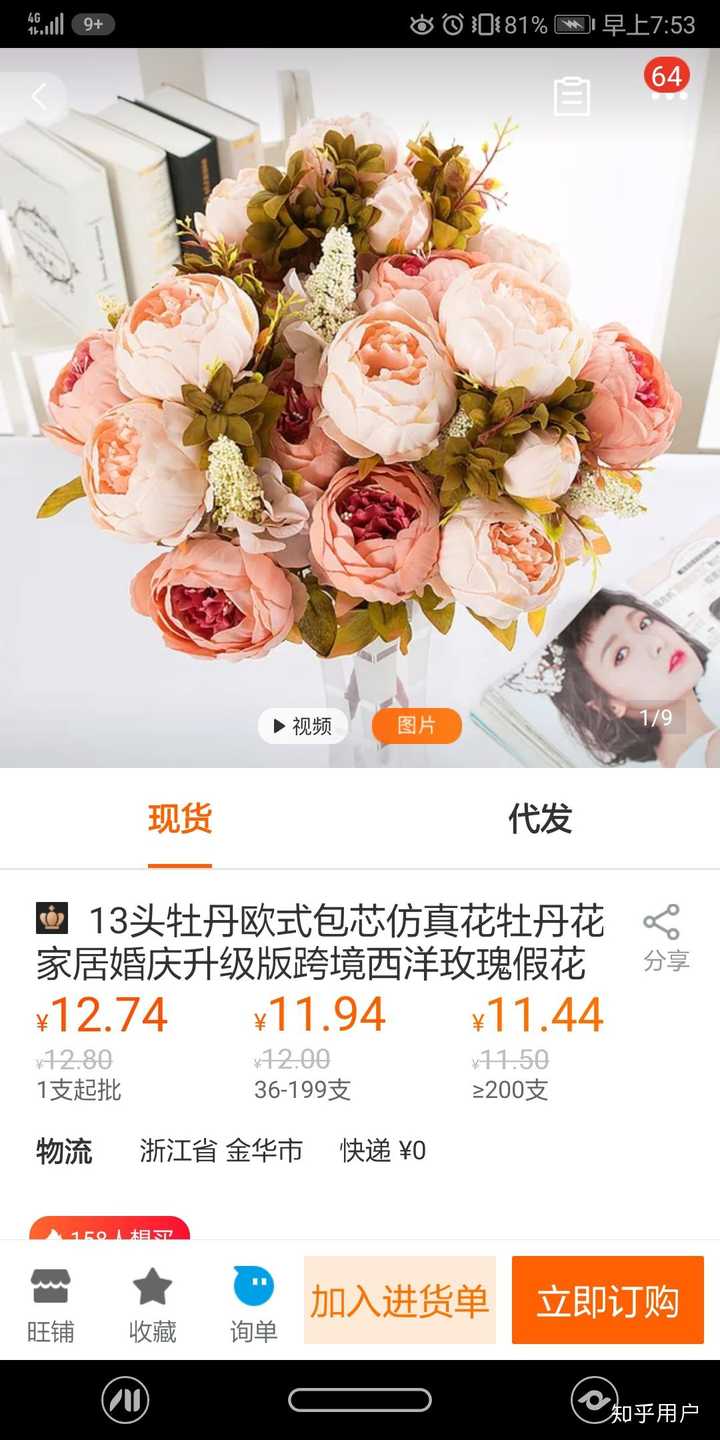Add product to 收藏 favorites
The height and width of the screenshot is (1440, 720).
(152, 1303)
